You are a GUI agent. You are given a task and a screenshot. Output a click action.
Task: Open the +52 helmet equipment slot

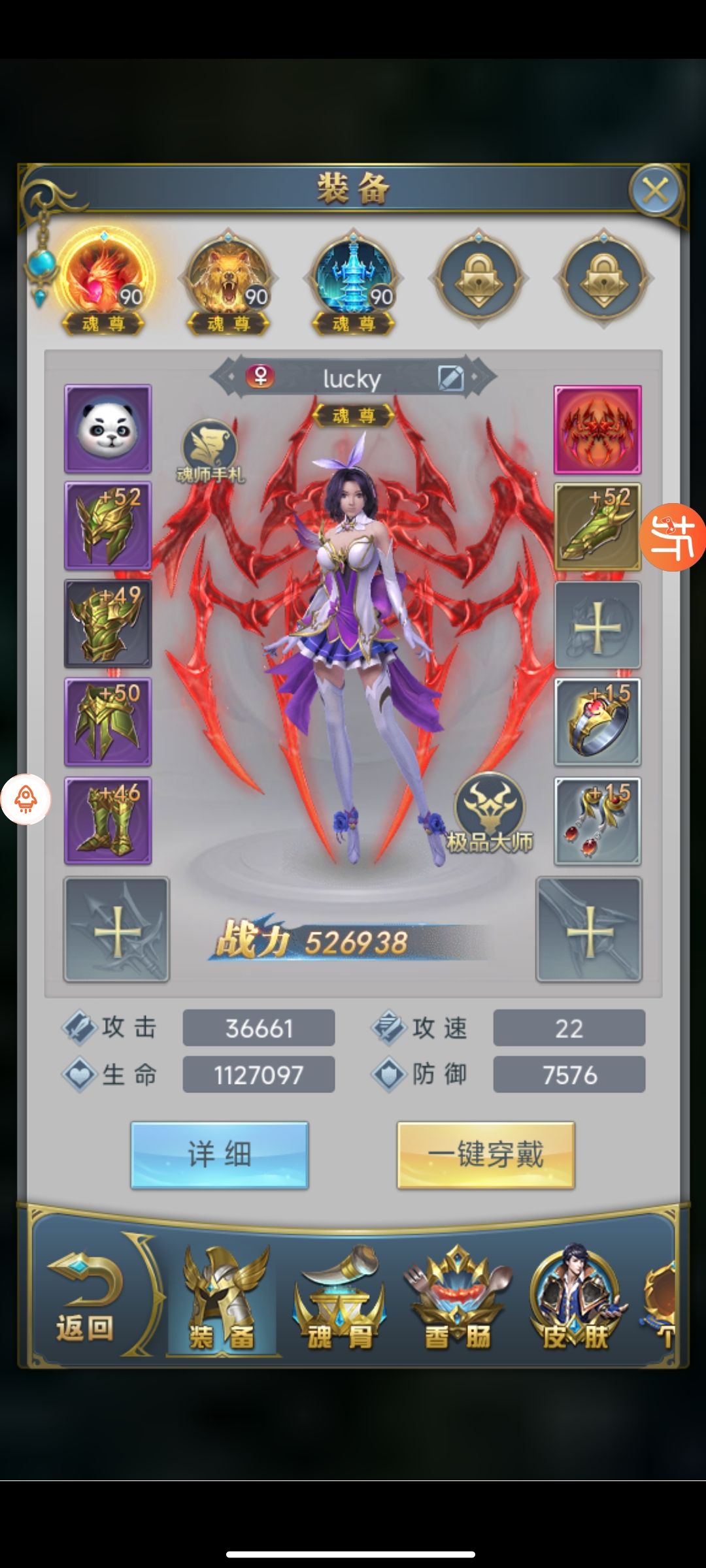(108, 526)
